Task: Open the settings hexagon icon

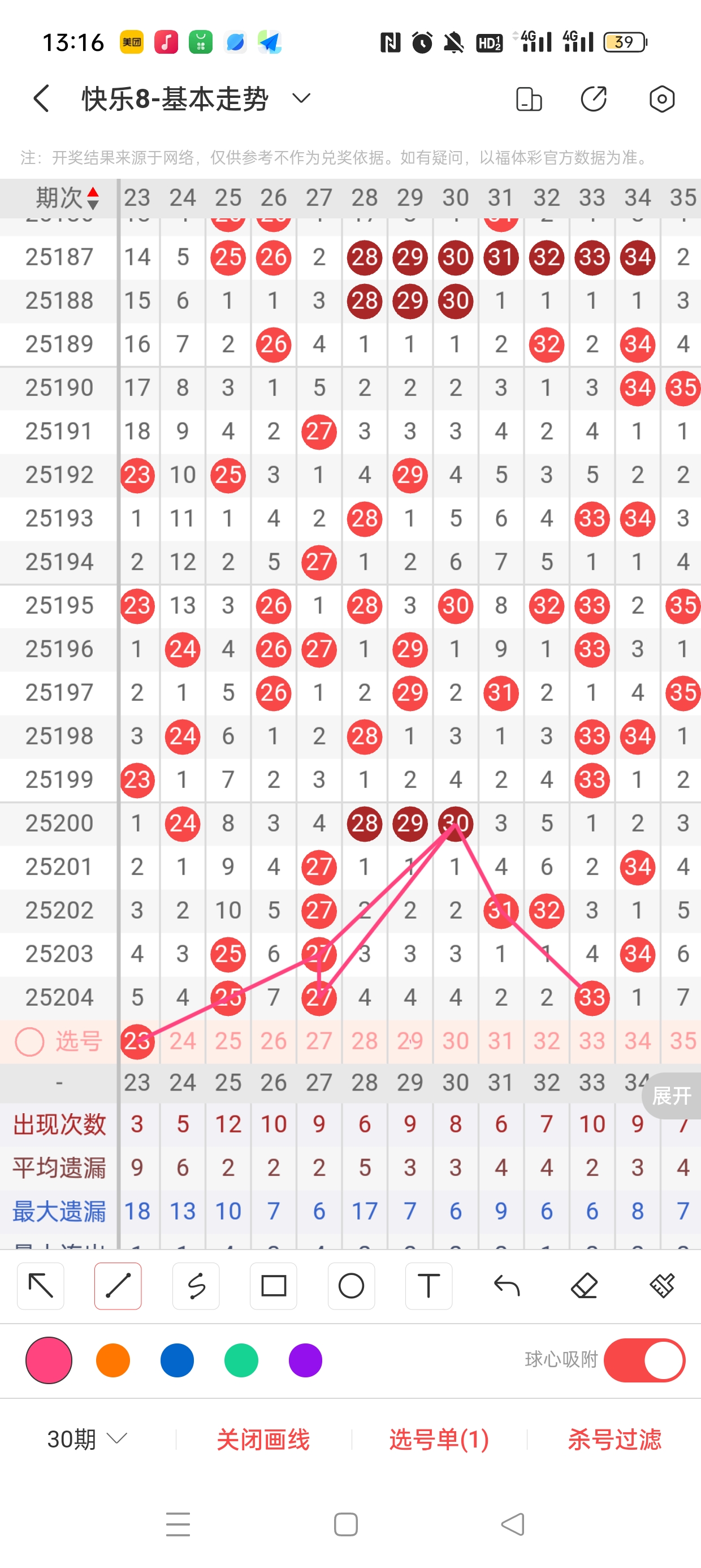Action: (661, 98)
